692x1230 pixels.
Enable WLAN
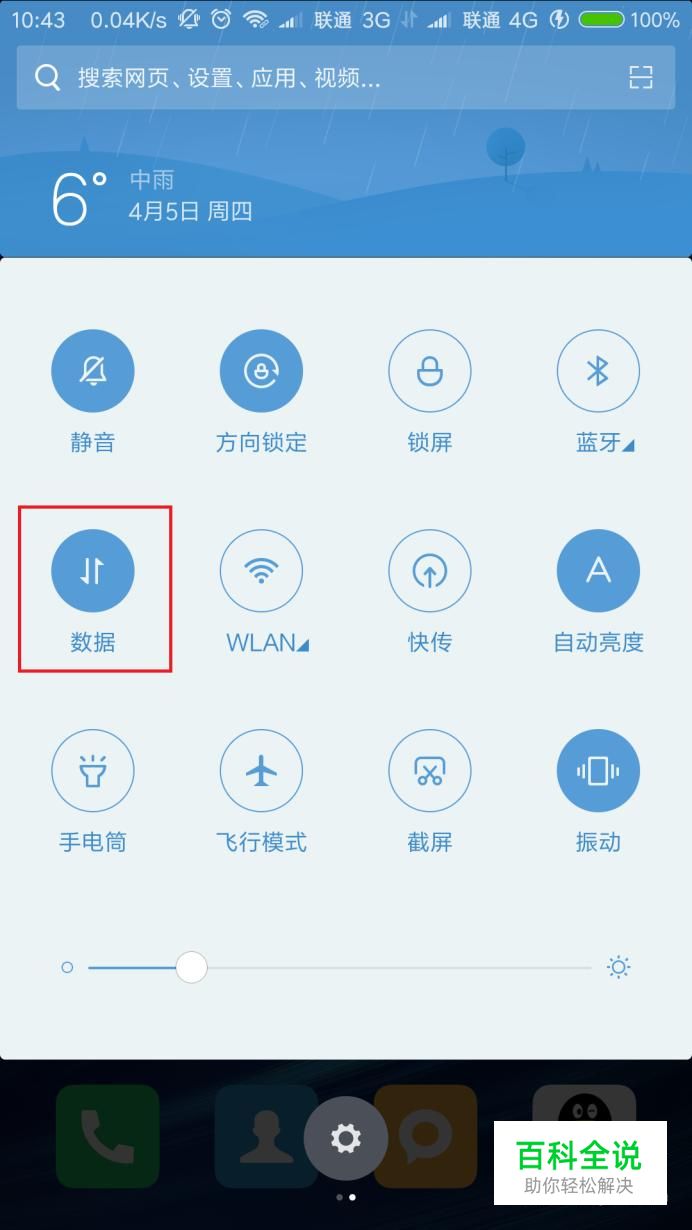(261, 571)
